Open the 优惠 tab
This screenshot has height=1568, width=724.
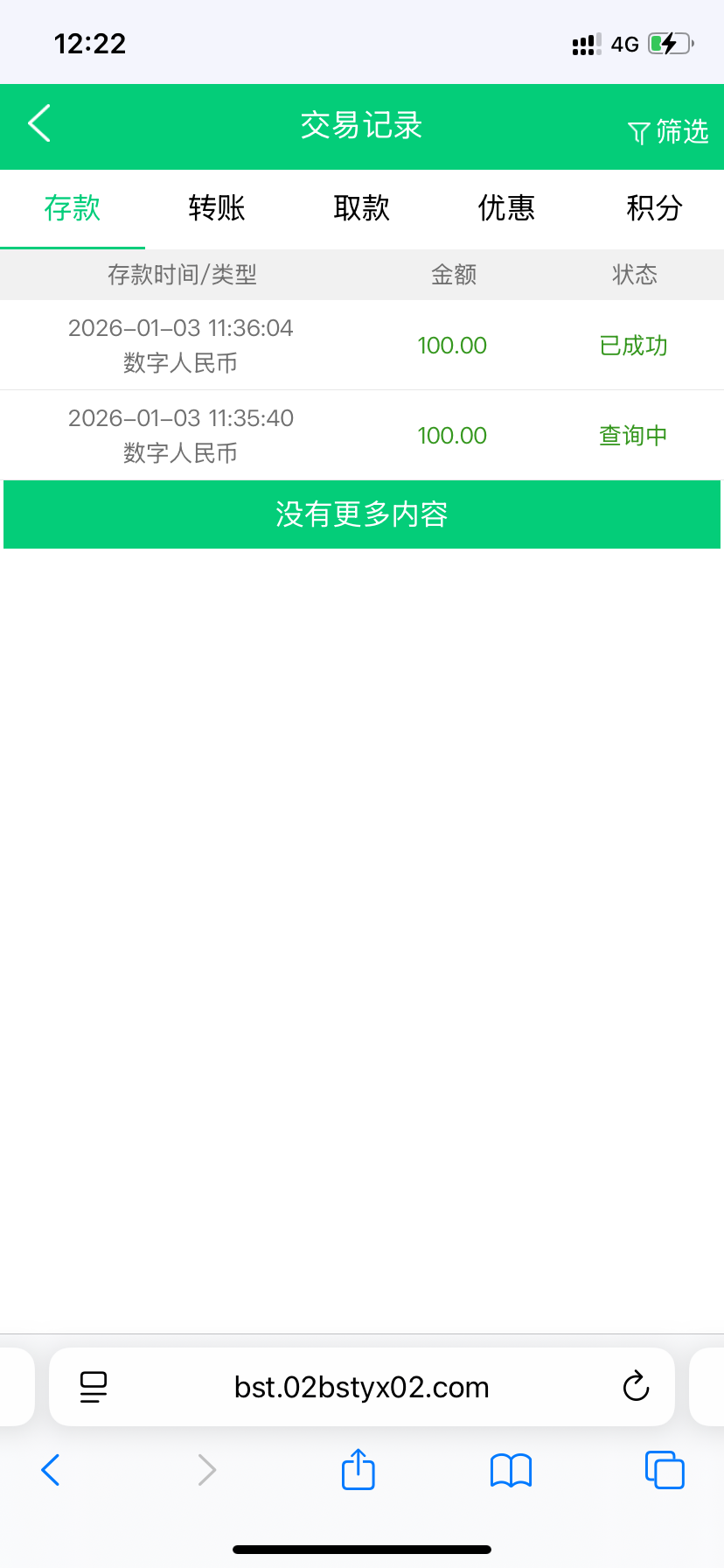[506, 208]
